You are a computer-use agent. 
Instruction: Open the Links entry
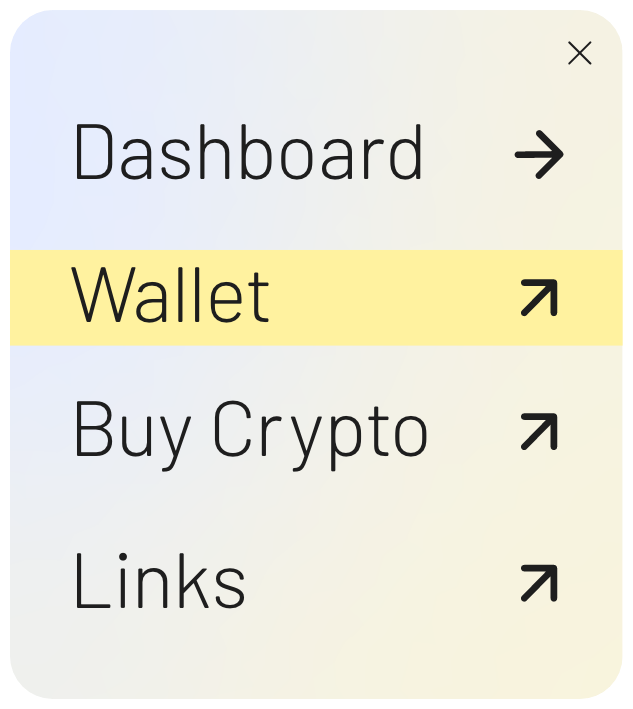tap(160, 582)
